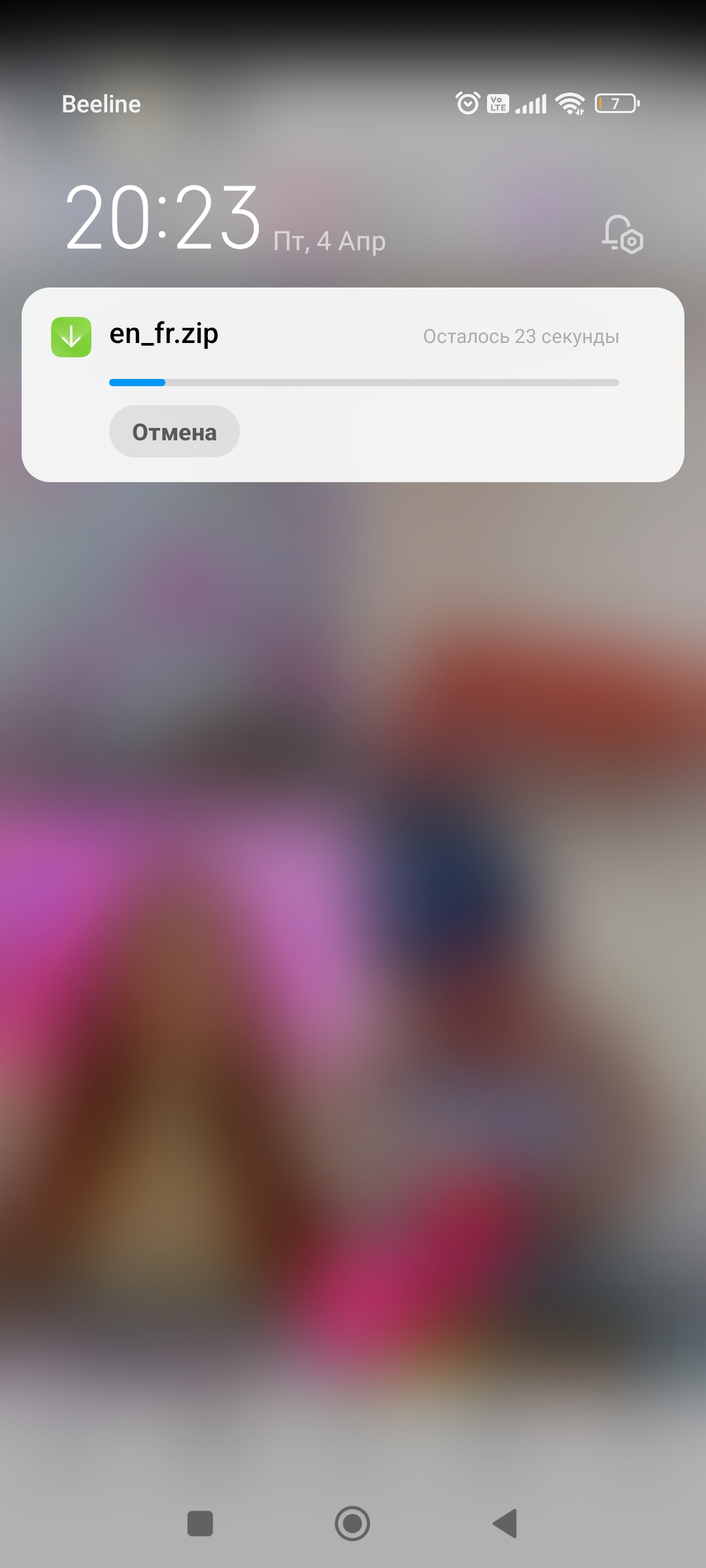Cancel the en_fr.zip download with Отмена
The width and height of the screenshot is (706, 1568).
click(174, 431)
